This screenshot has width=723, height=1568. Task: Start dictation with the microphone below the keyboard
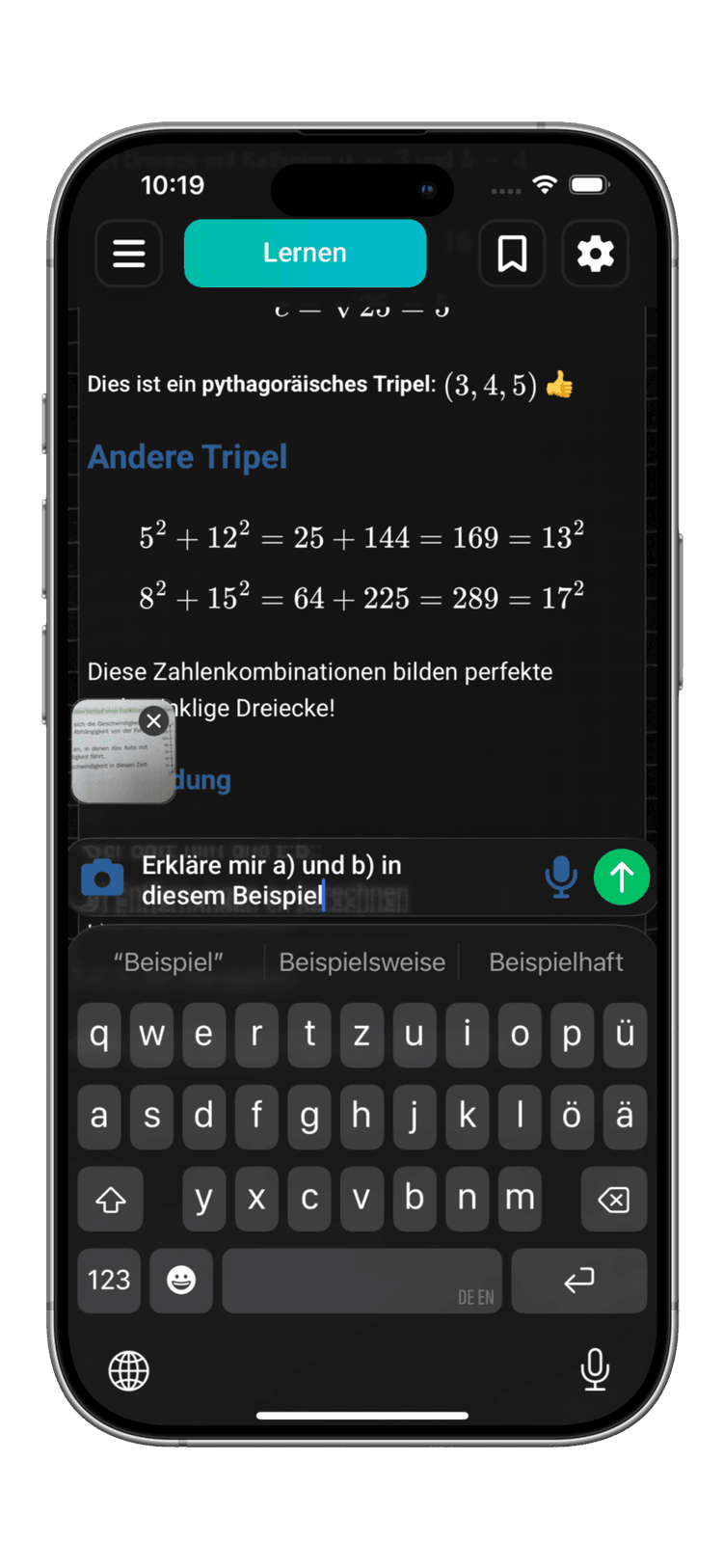(594, 1370)
